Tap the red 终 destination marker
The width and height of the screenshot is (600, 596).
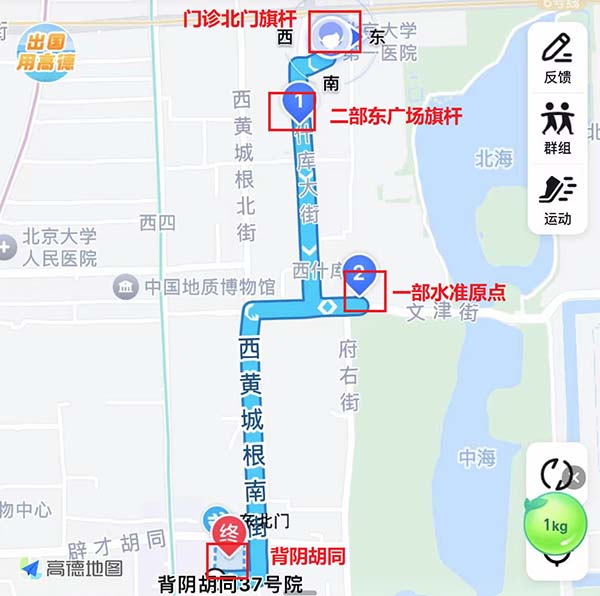pos(227,533)
